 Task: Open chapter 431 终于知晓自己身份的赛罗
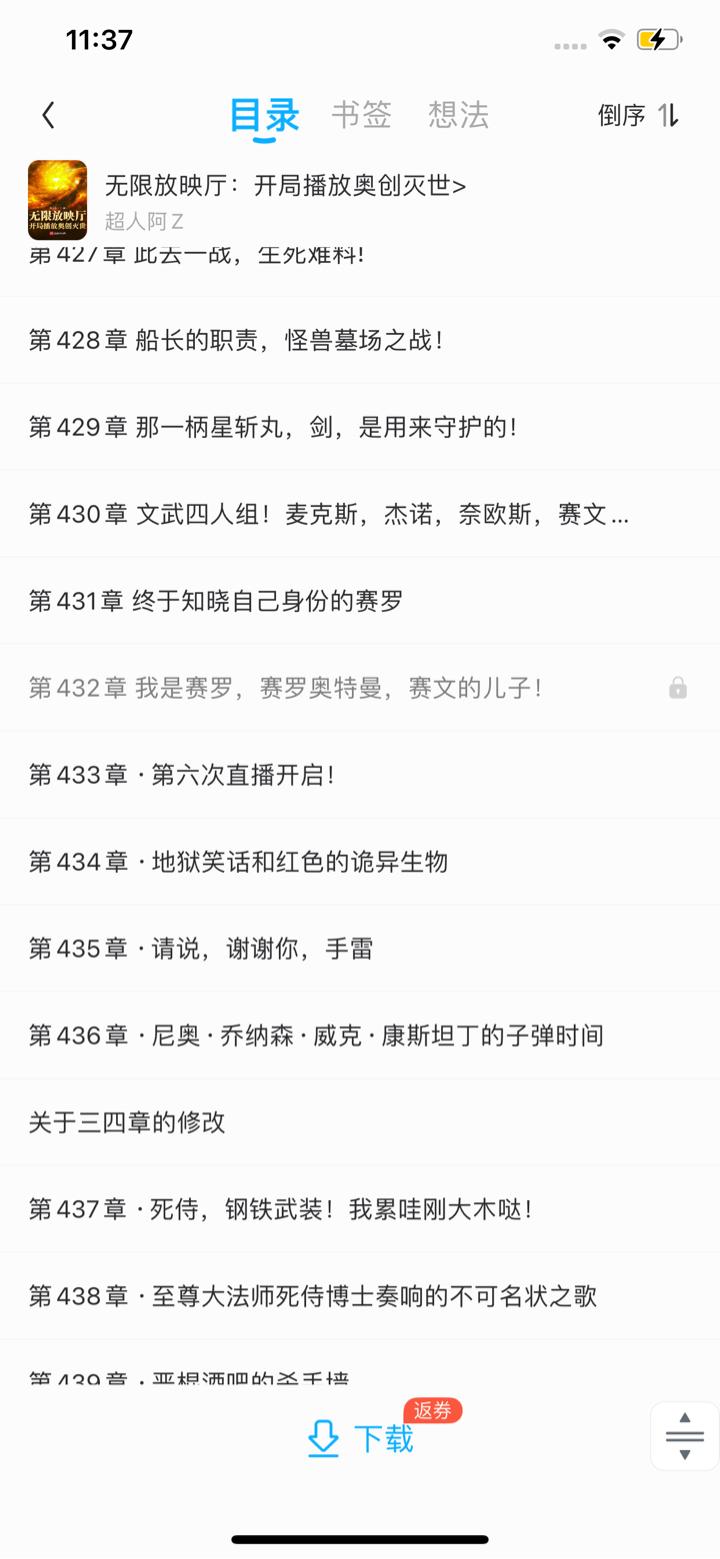coord(216,601)
